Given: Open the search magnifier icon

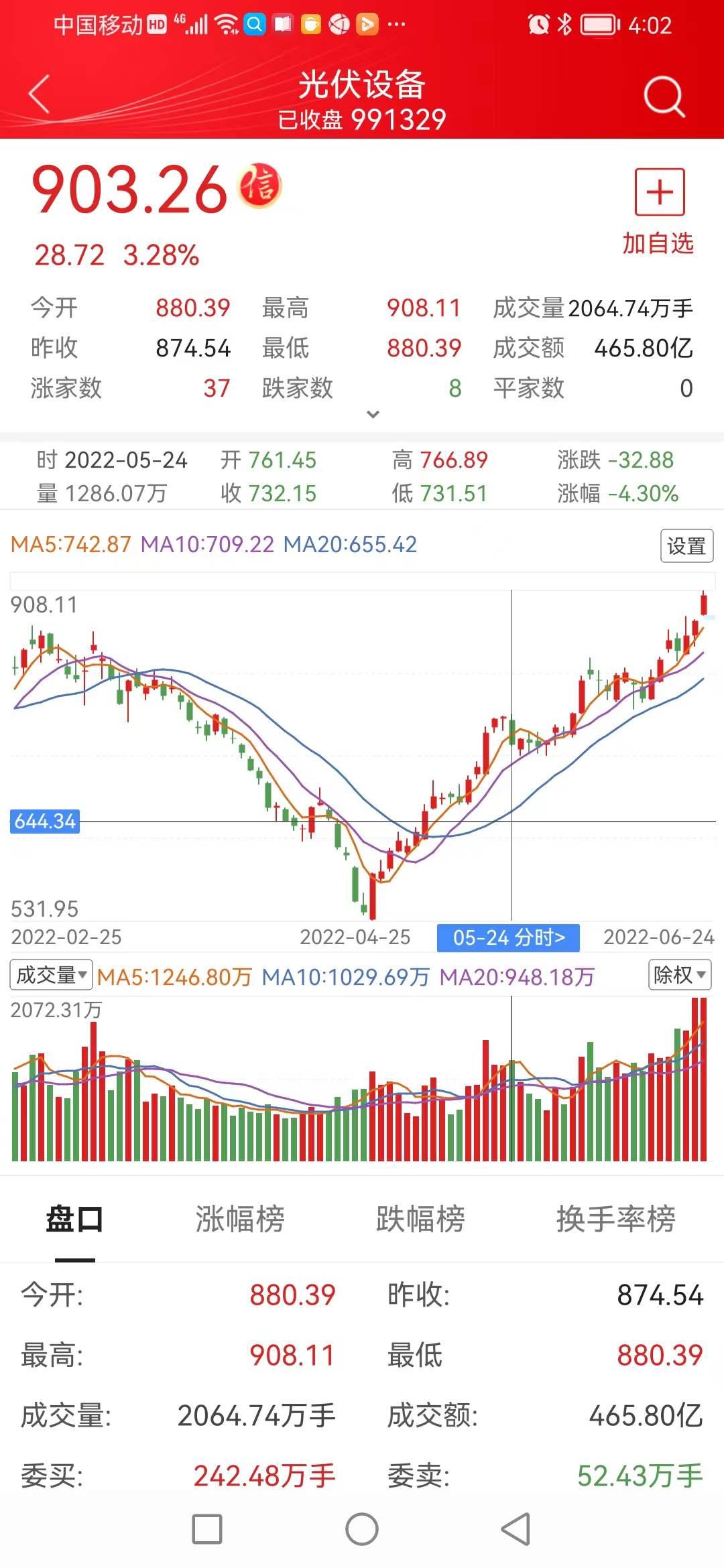Looking at the screenshot, I should [664, 96].
